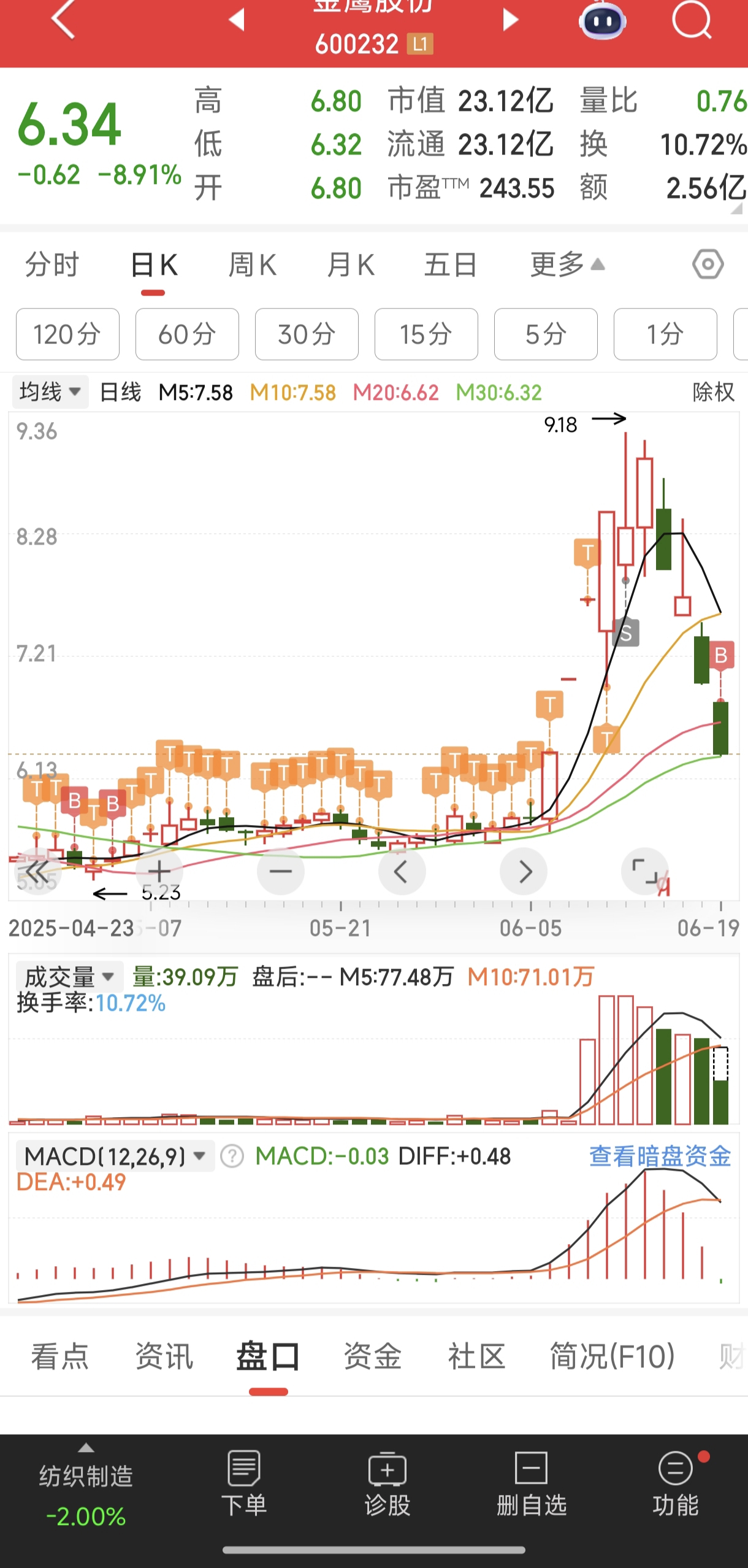748x1568 pixels.
Task: Tap 查看暗盘资金 link
Action: pos(660,1156)
